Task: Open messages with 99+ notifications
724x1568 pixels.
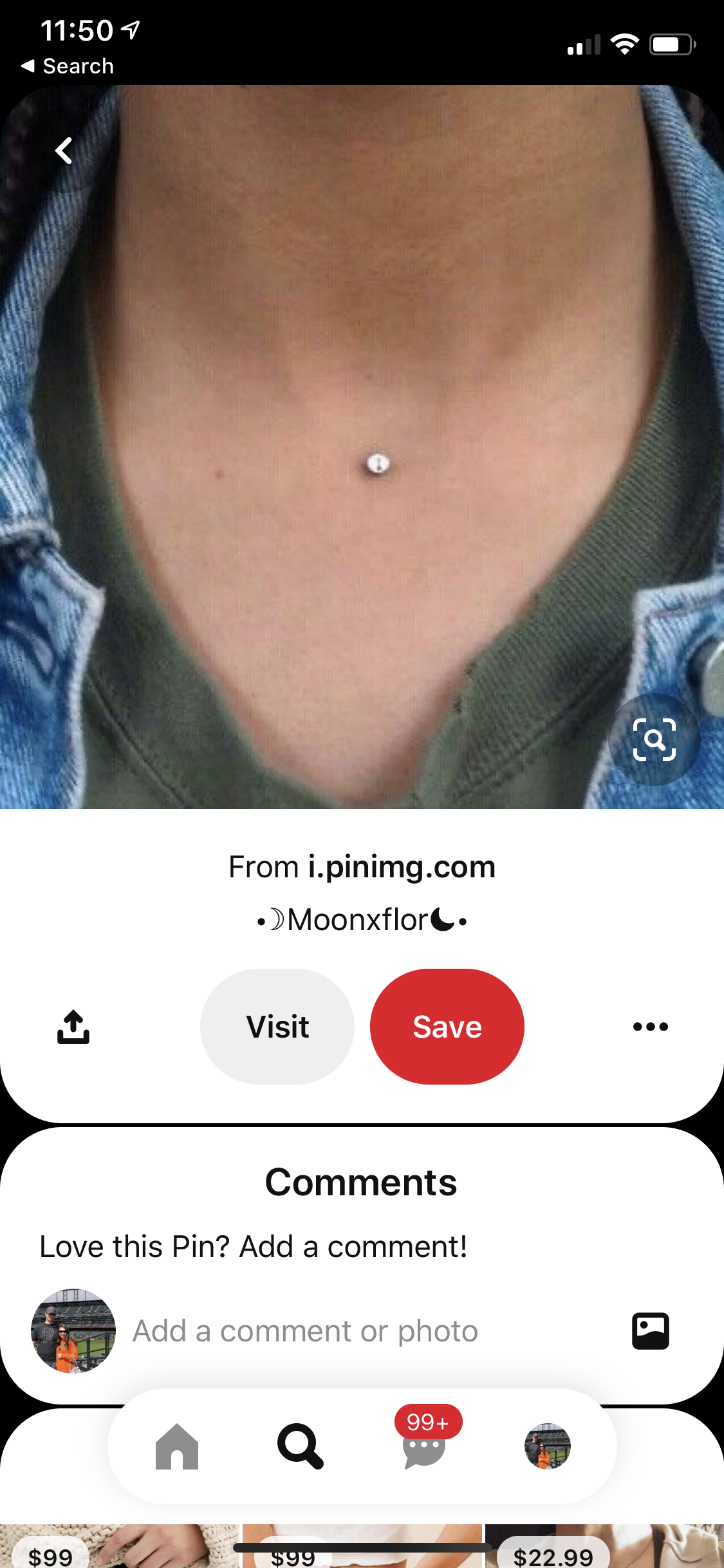Action: pyautogui.click(x=424, y=1447)
